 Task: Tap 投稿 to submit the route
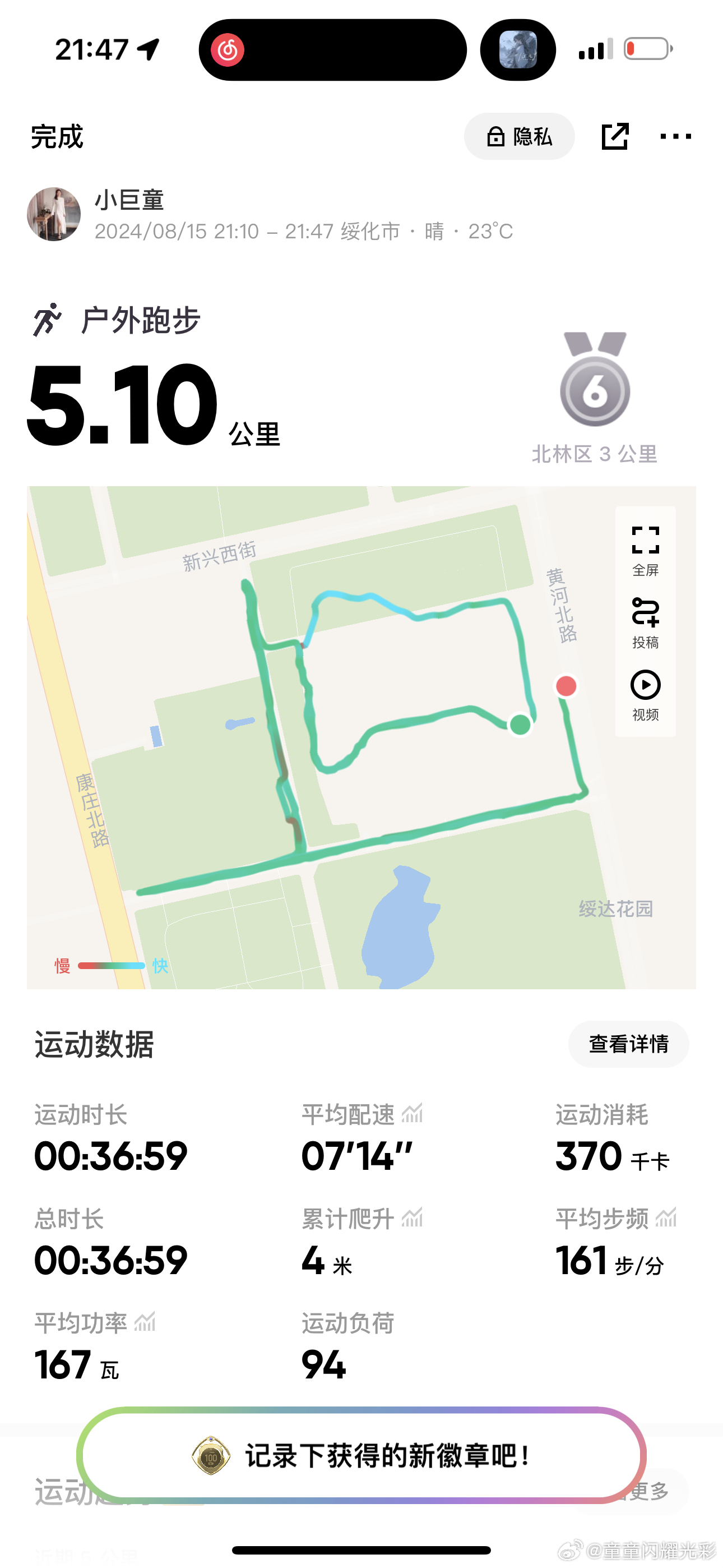click(645, 622)
